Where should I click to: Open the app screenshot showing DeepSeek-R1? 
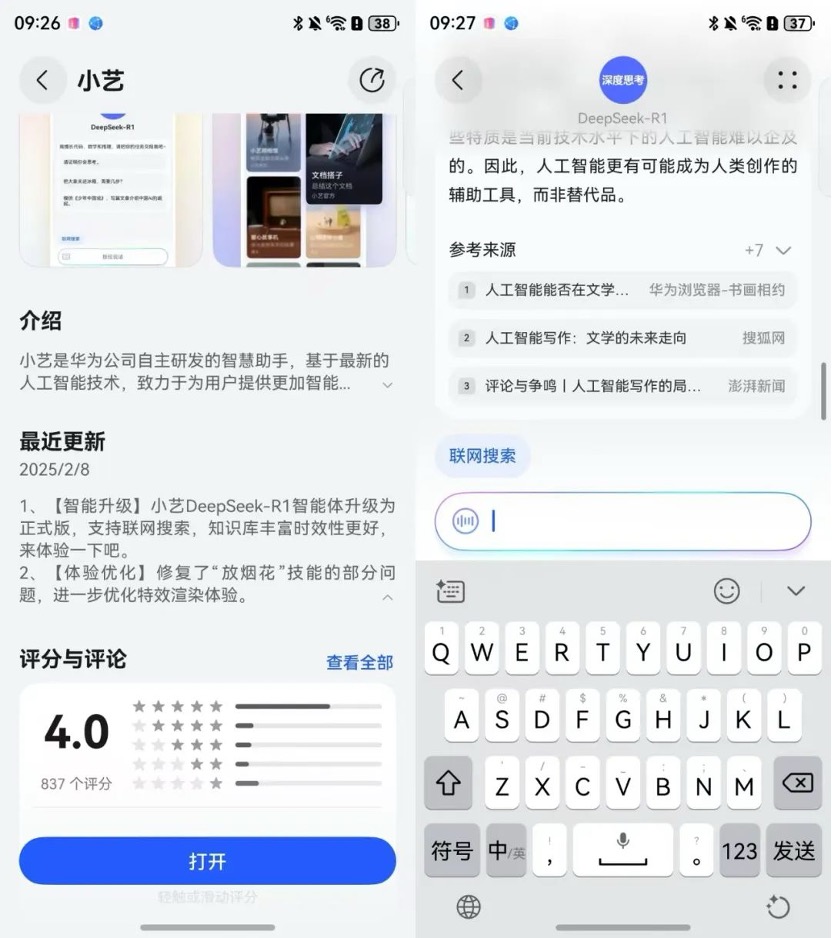110,190
